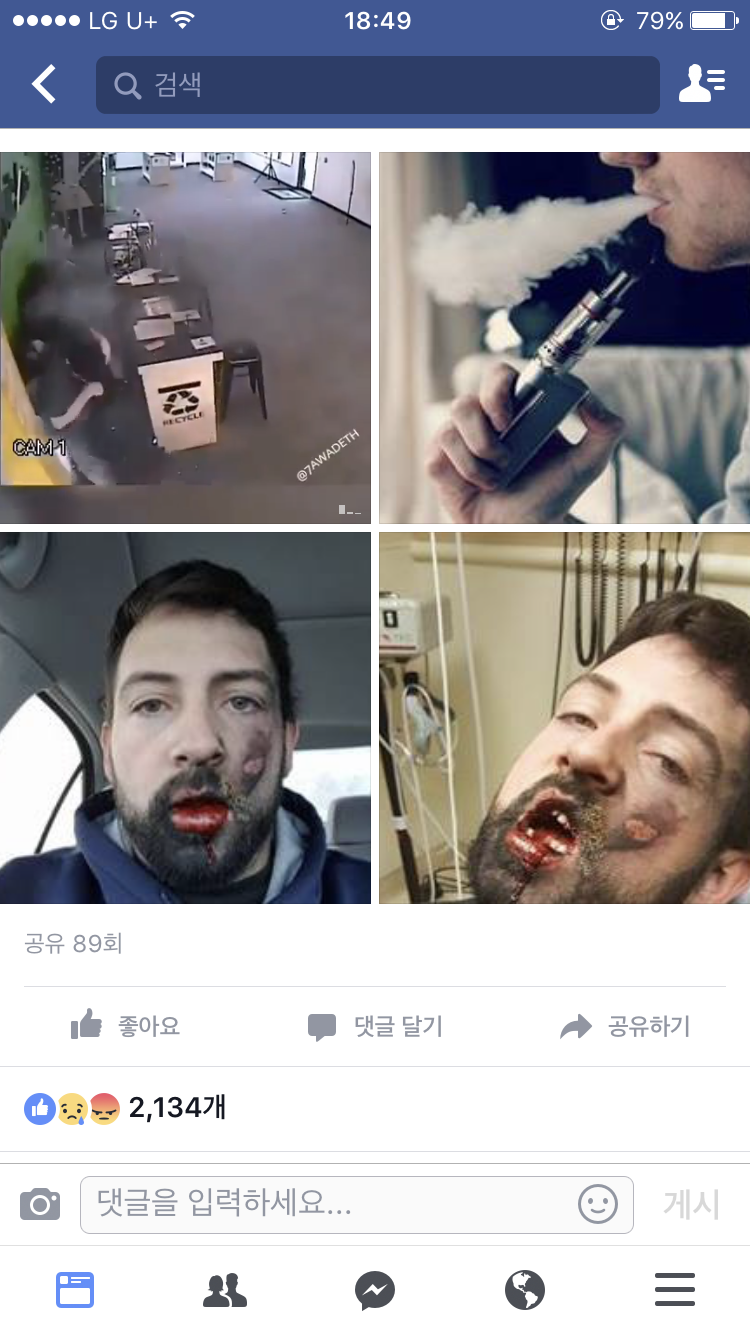Open the emoji smiley picker
Image resolution: width=750 pixels, height=1334 pixels.
pyautogui.click(x=598, y=1204)
